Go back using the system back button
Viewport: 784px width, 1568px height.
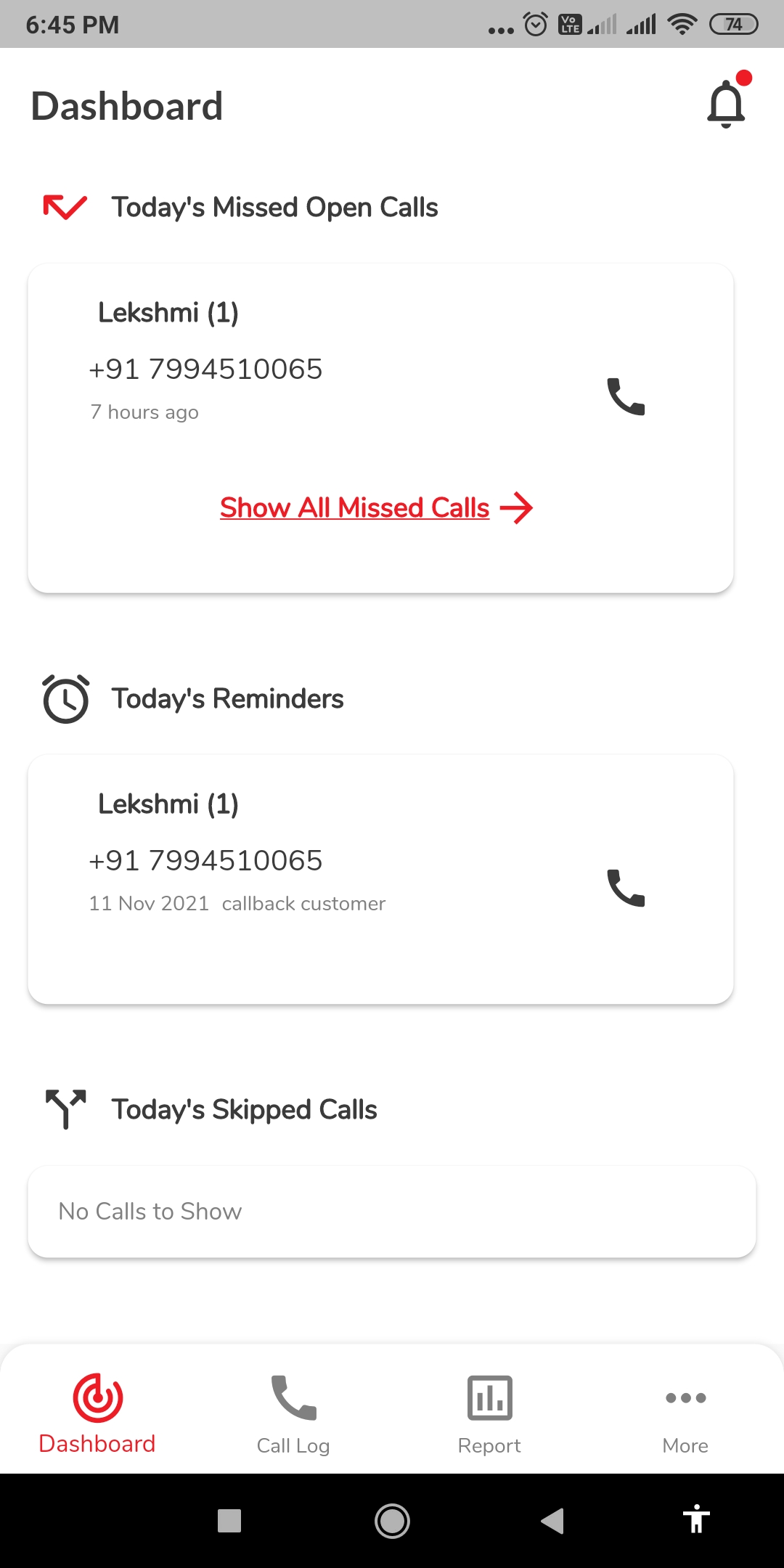[552, 1520]
